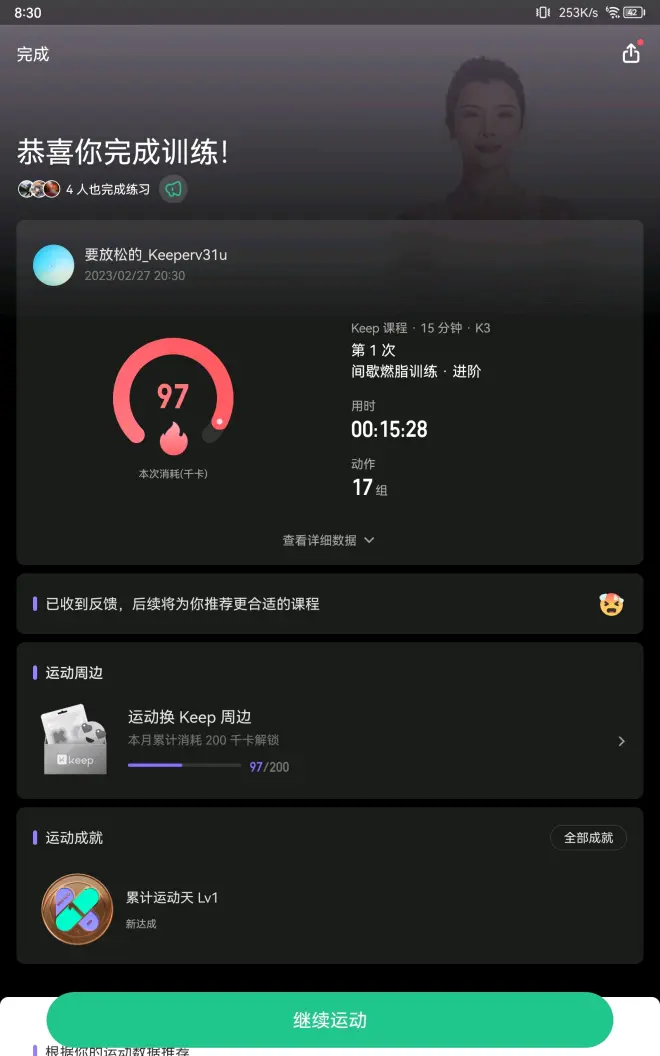Open the 运动换 Keep 周边 reward row
Image resolution: width=660 pixels, height=1056 pixels.
[330, 741]
